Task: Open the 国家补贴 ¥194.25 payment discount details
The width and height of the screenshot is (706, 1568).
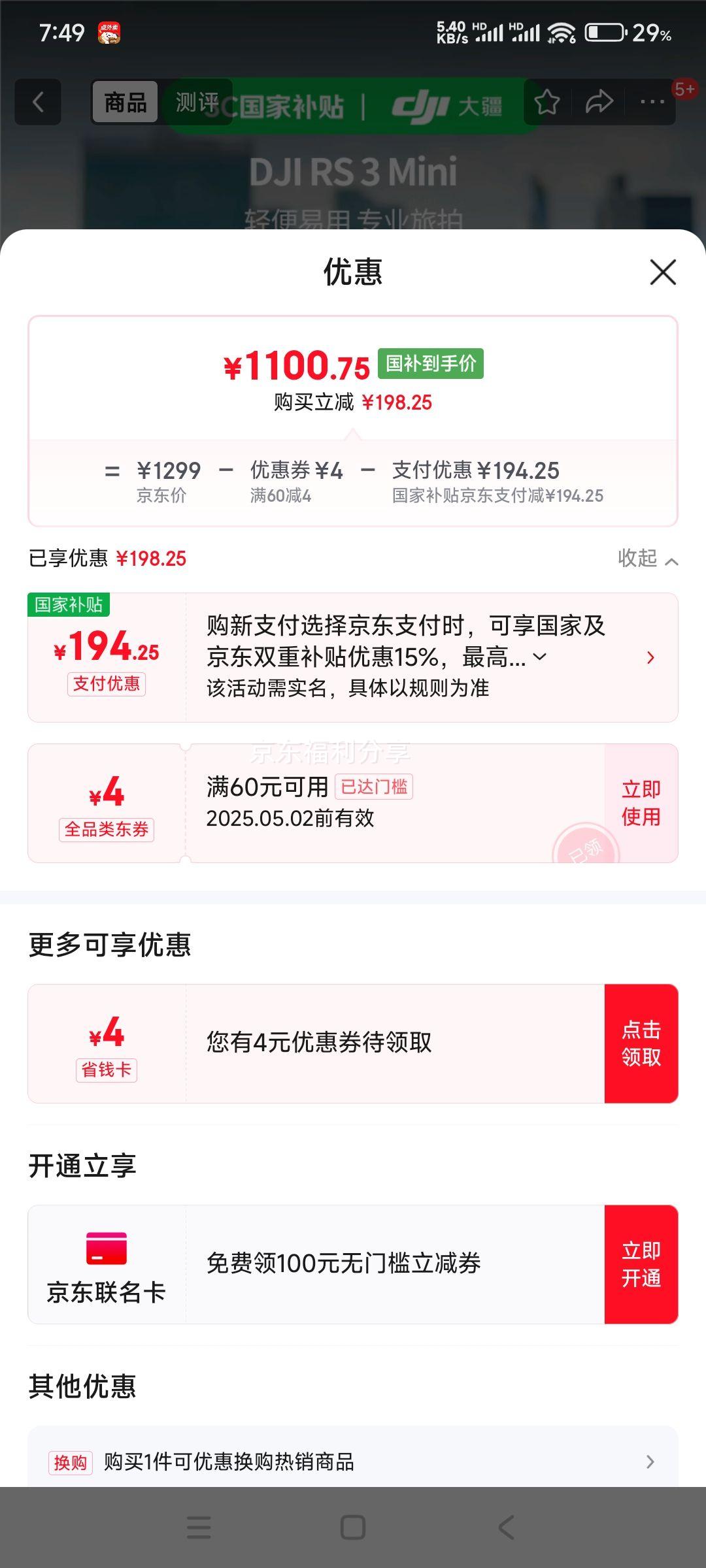Action: [650, 657]
